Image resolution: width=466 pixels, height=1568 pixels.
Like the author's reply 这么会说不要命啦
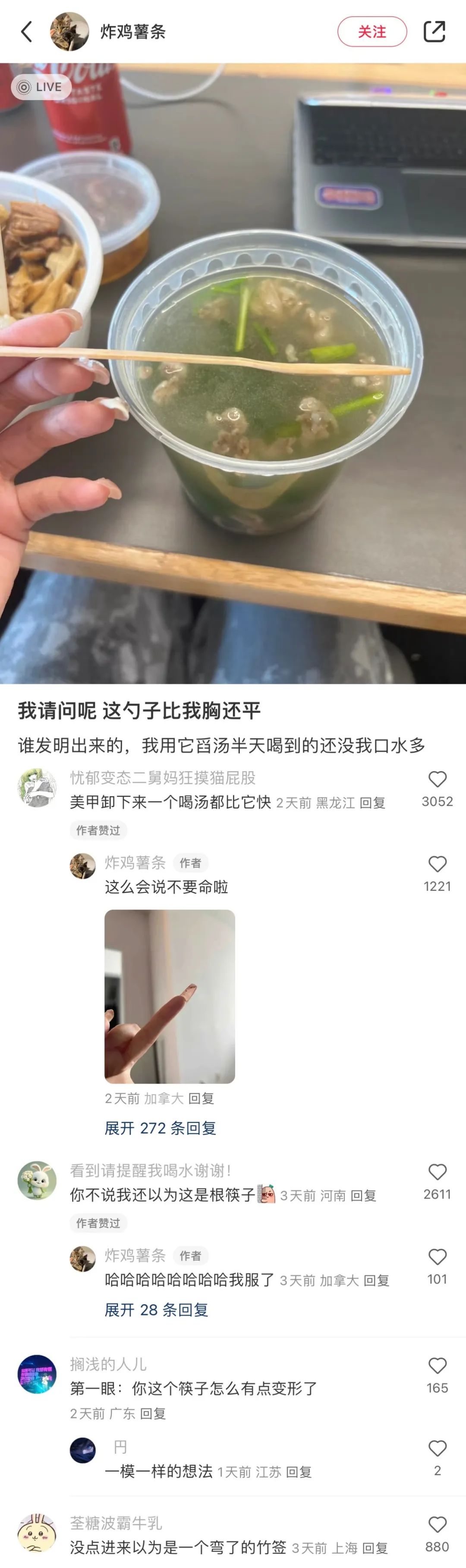point(437,864)
